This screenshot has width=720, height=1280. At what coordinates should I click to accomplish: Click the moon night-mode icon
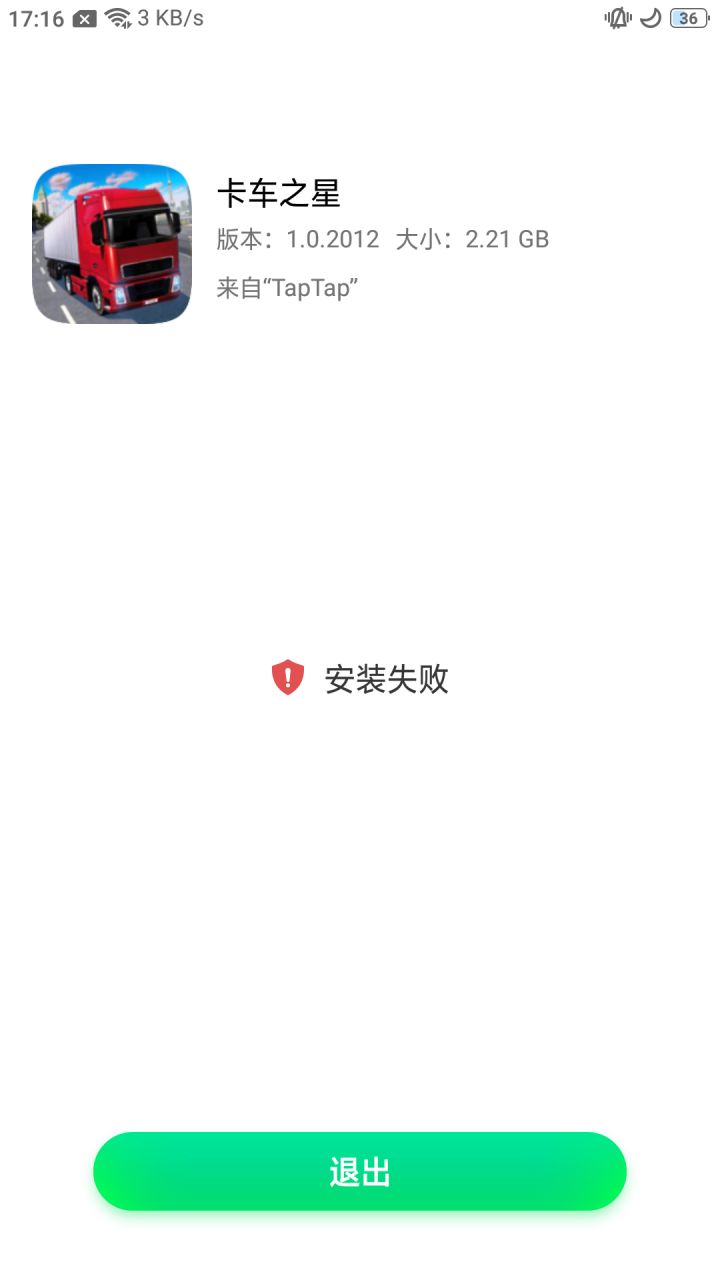coord(651,17)
